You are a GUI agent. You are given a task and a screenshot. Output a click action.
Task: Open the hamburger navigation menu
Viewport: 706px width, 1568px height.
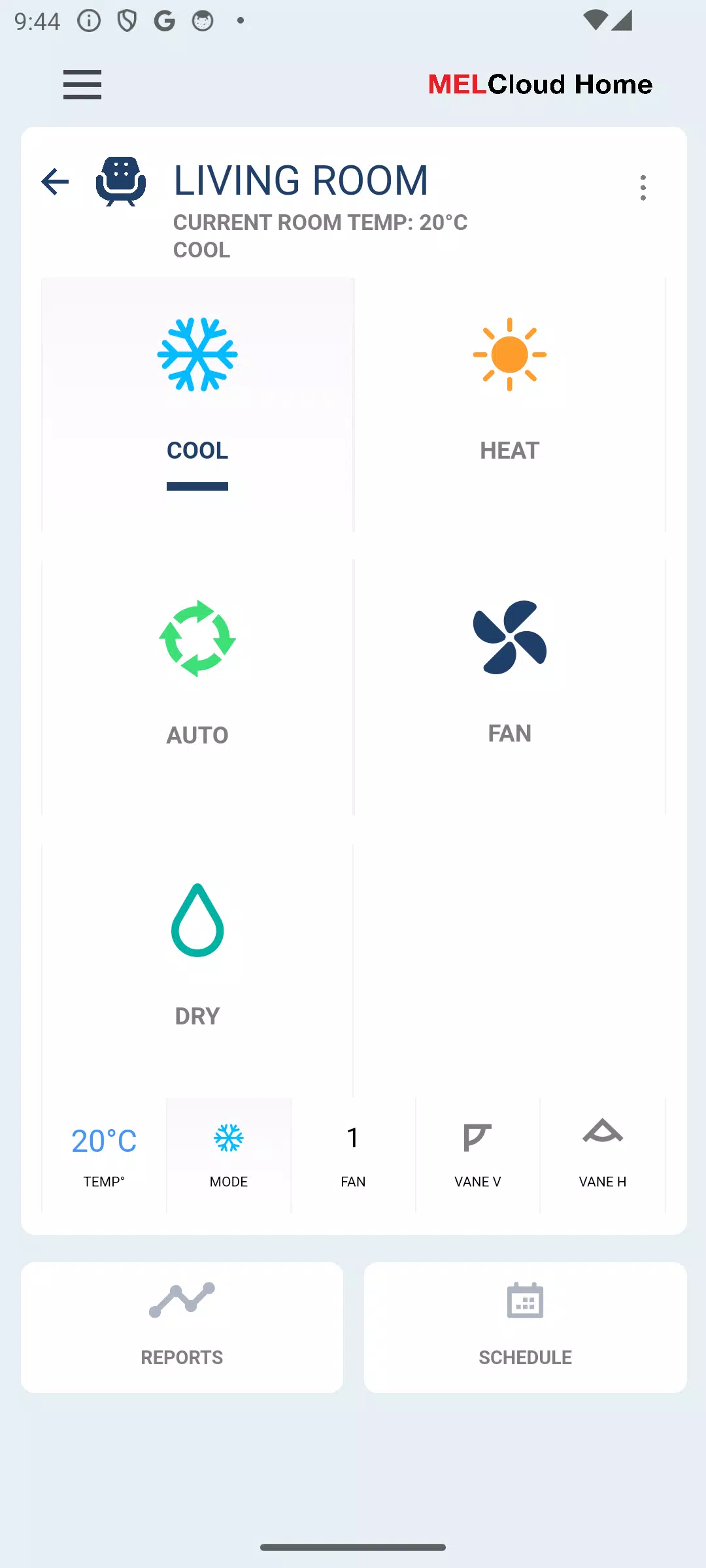(82, 85)
